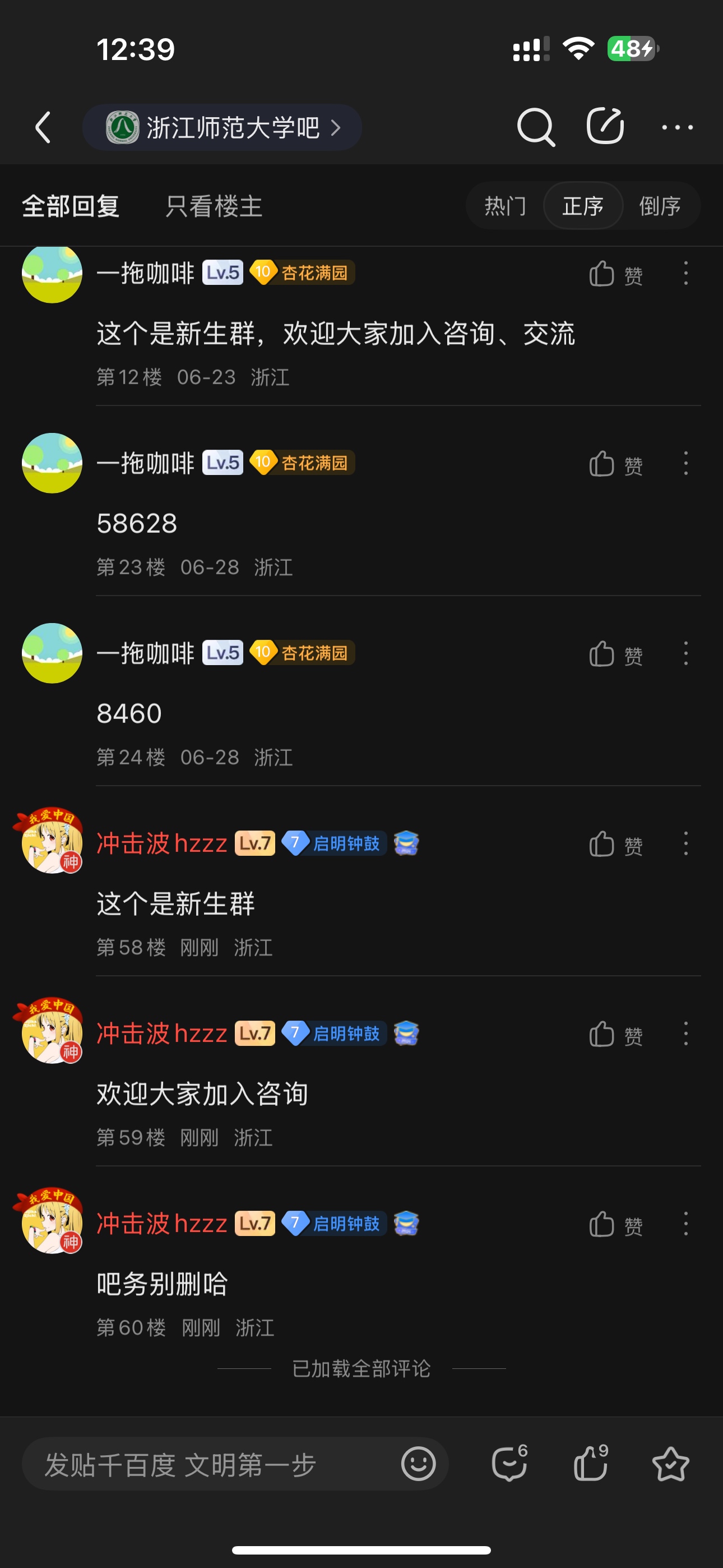Like the post with the bottom thumbs-up
Screen dimensions: 723x1568
click(591, 1464)
